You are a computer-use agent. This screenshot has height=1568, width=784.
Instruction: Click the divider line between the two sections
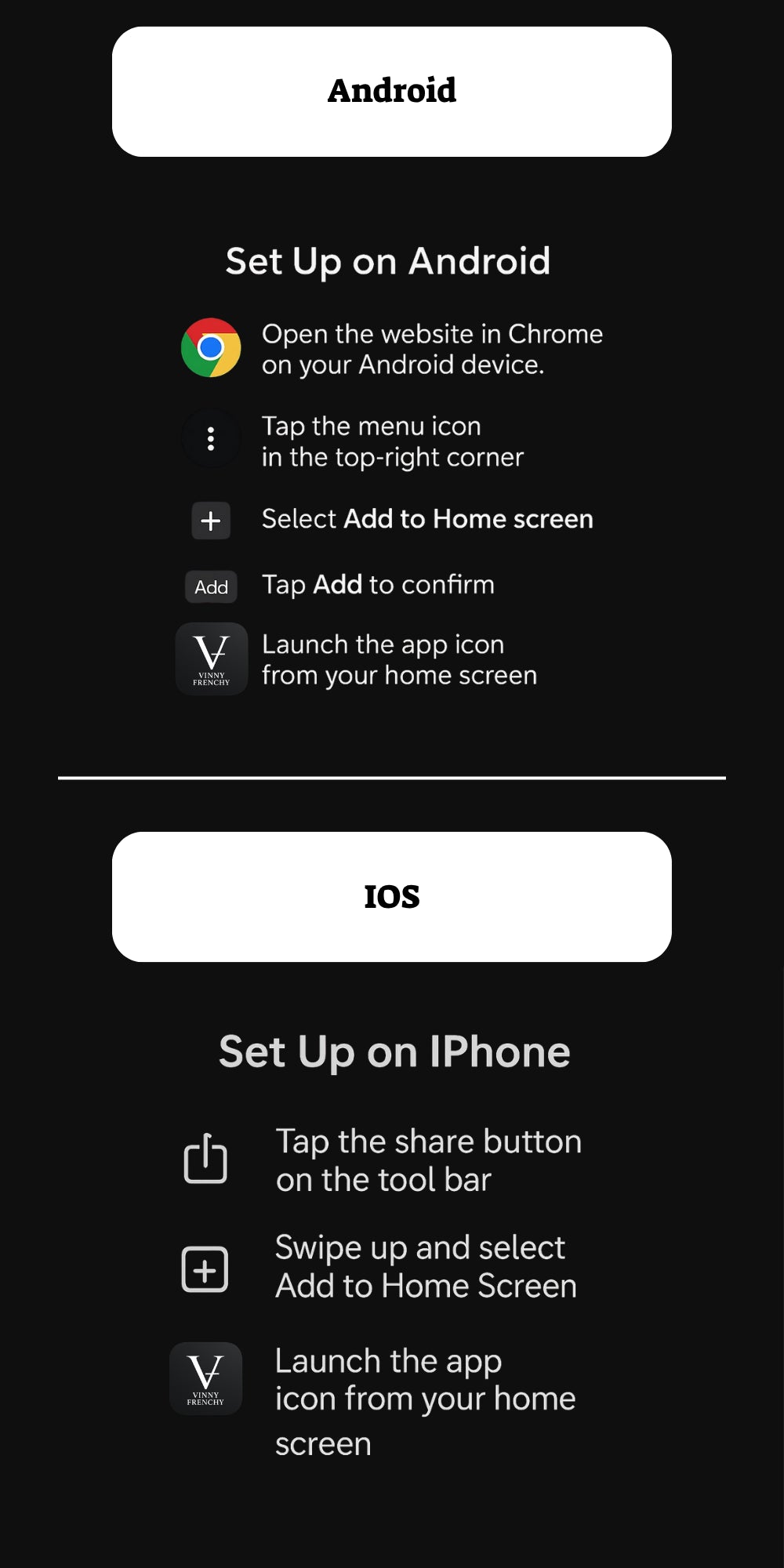coord(392,778)
